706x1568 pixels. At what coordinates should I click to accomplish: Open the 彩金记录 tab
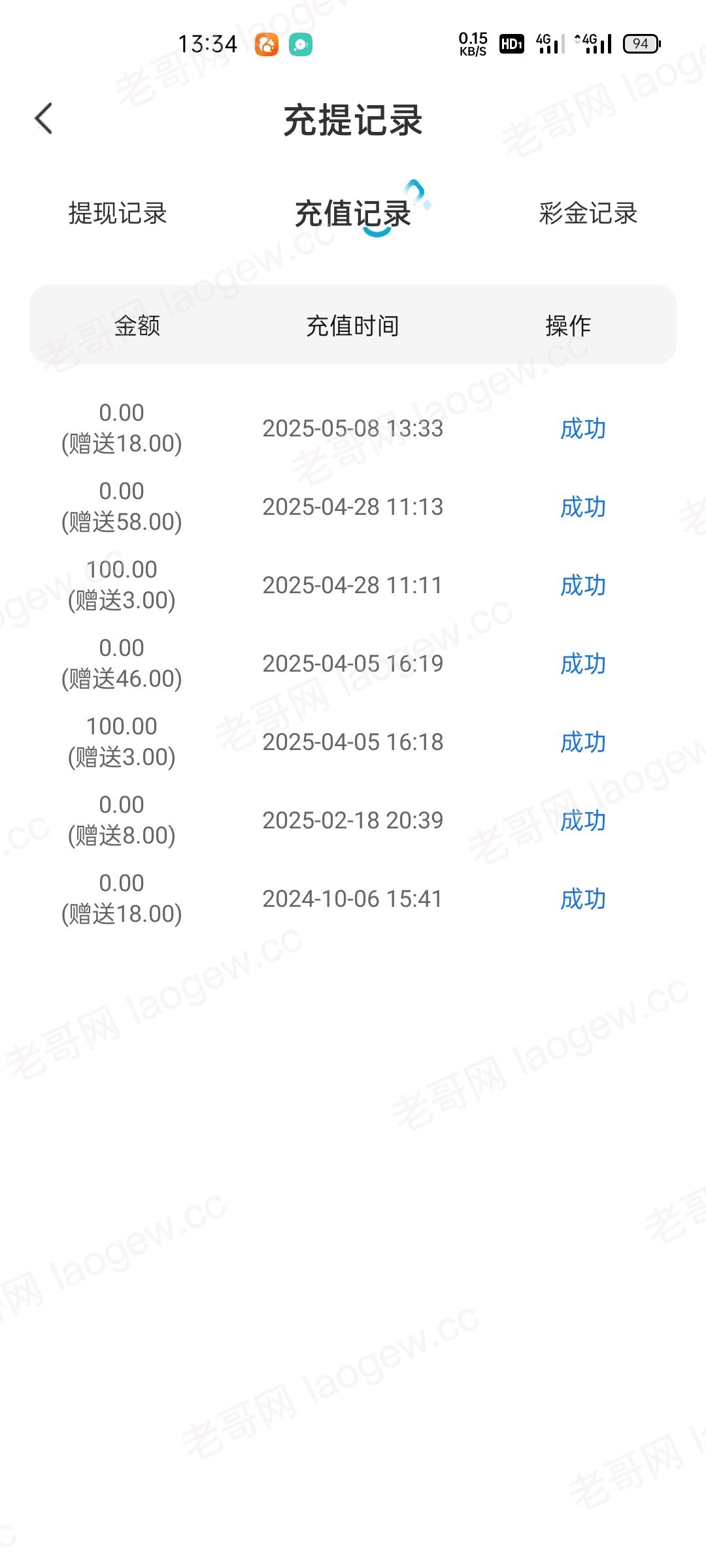coord(588,214)
